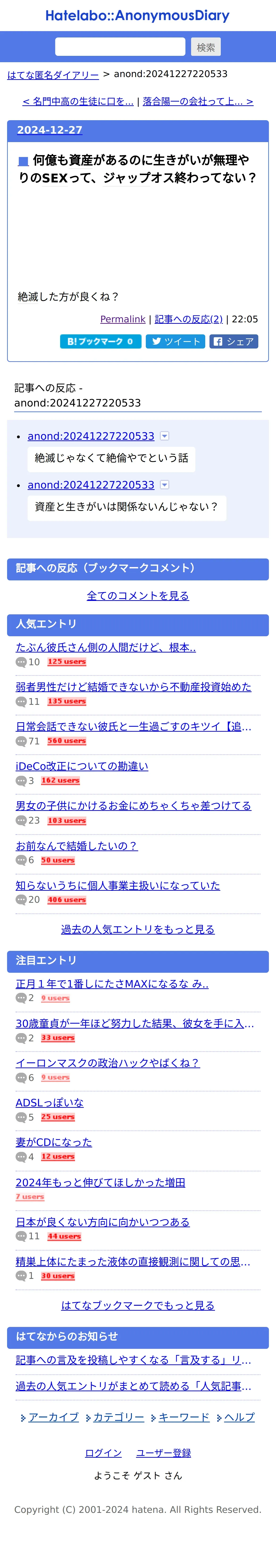Image resolution: width=276 pixels, height=1568 pixels.
Task: View 過去の人気エントリをもっと見る
Action: coord(138,929)
